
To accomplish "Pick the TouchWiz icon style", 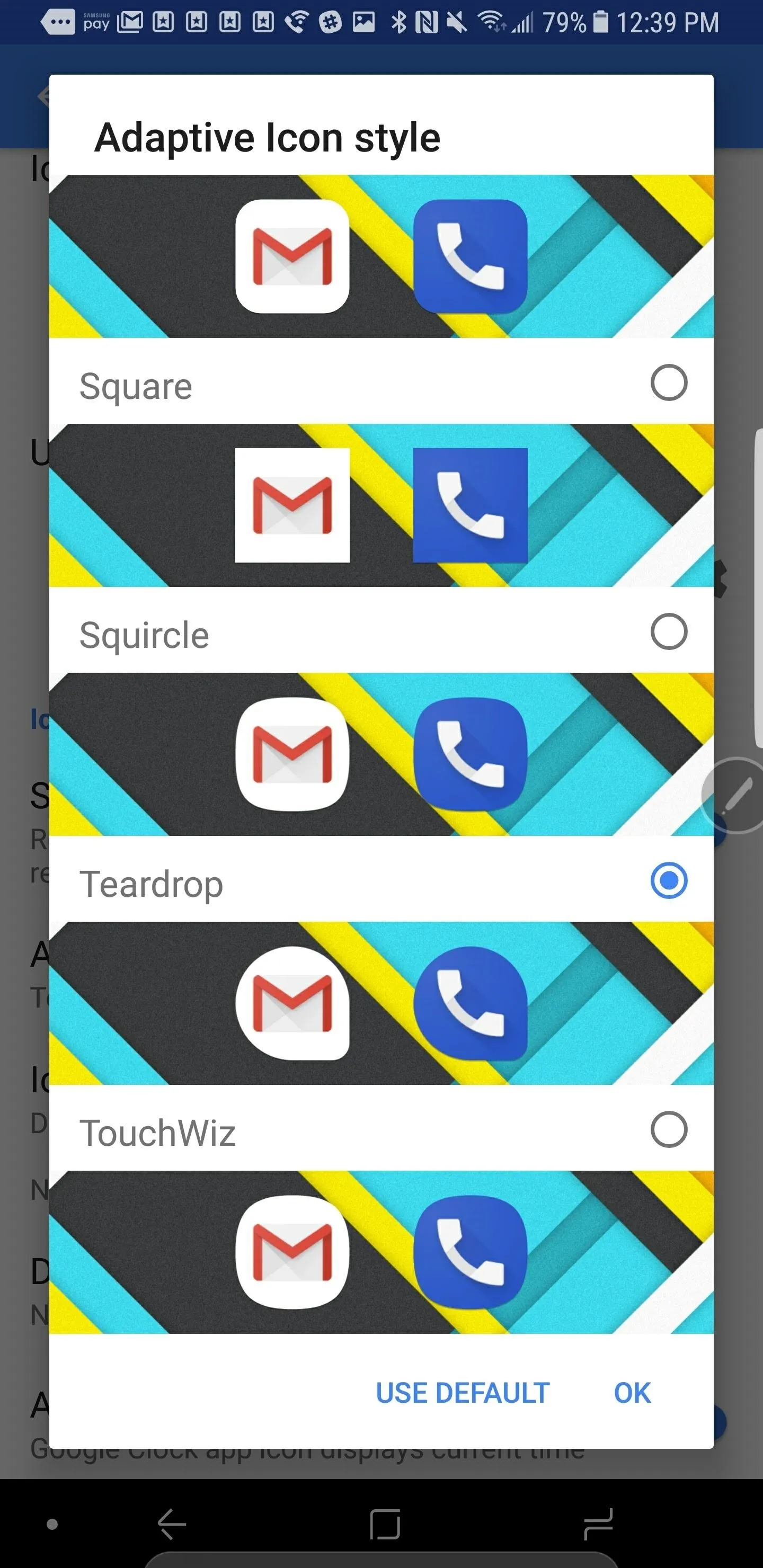I will coord(381,1130).
